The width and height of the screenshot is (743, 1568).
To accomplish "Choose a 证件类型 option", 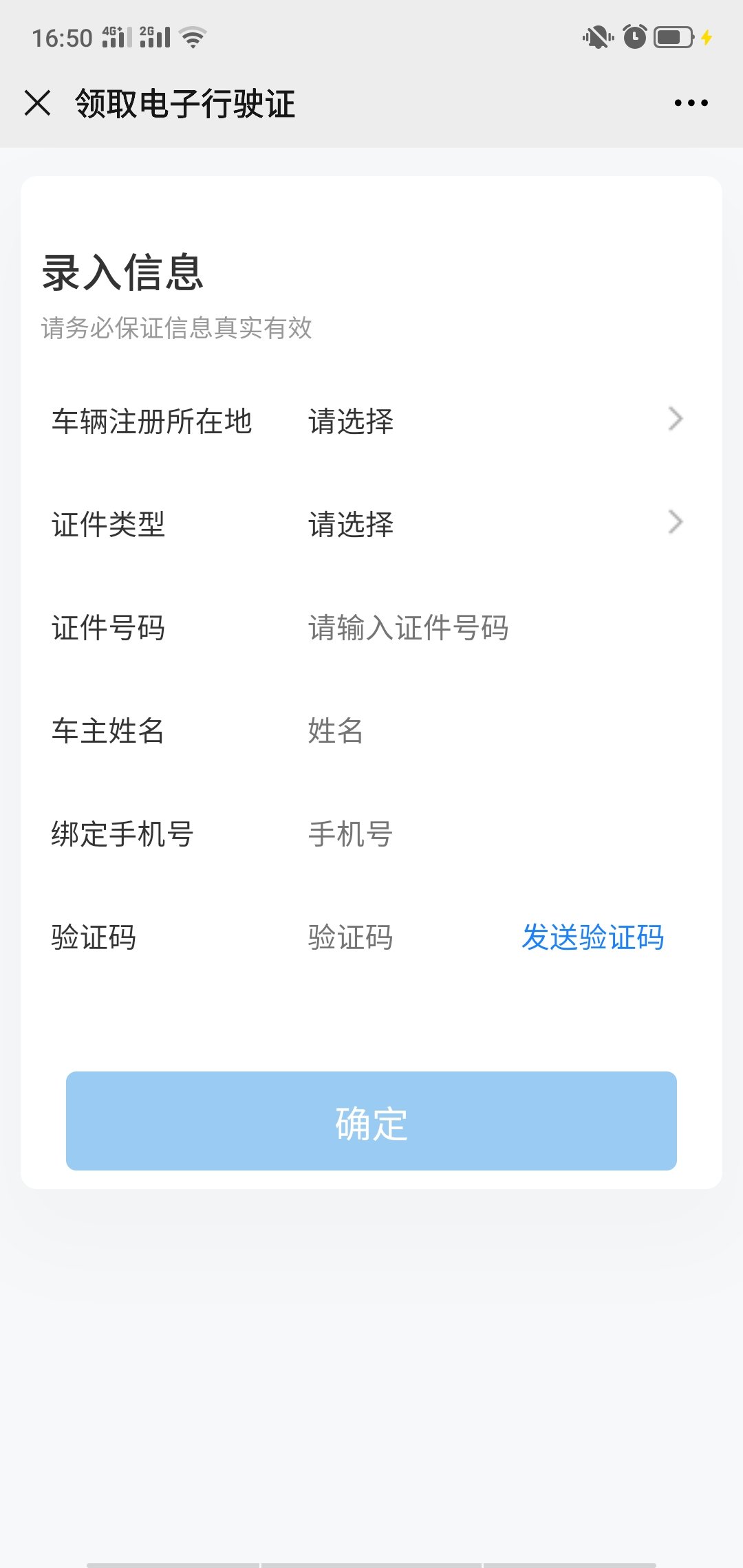I will [x=482, y=523].
